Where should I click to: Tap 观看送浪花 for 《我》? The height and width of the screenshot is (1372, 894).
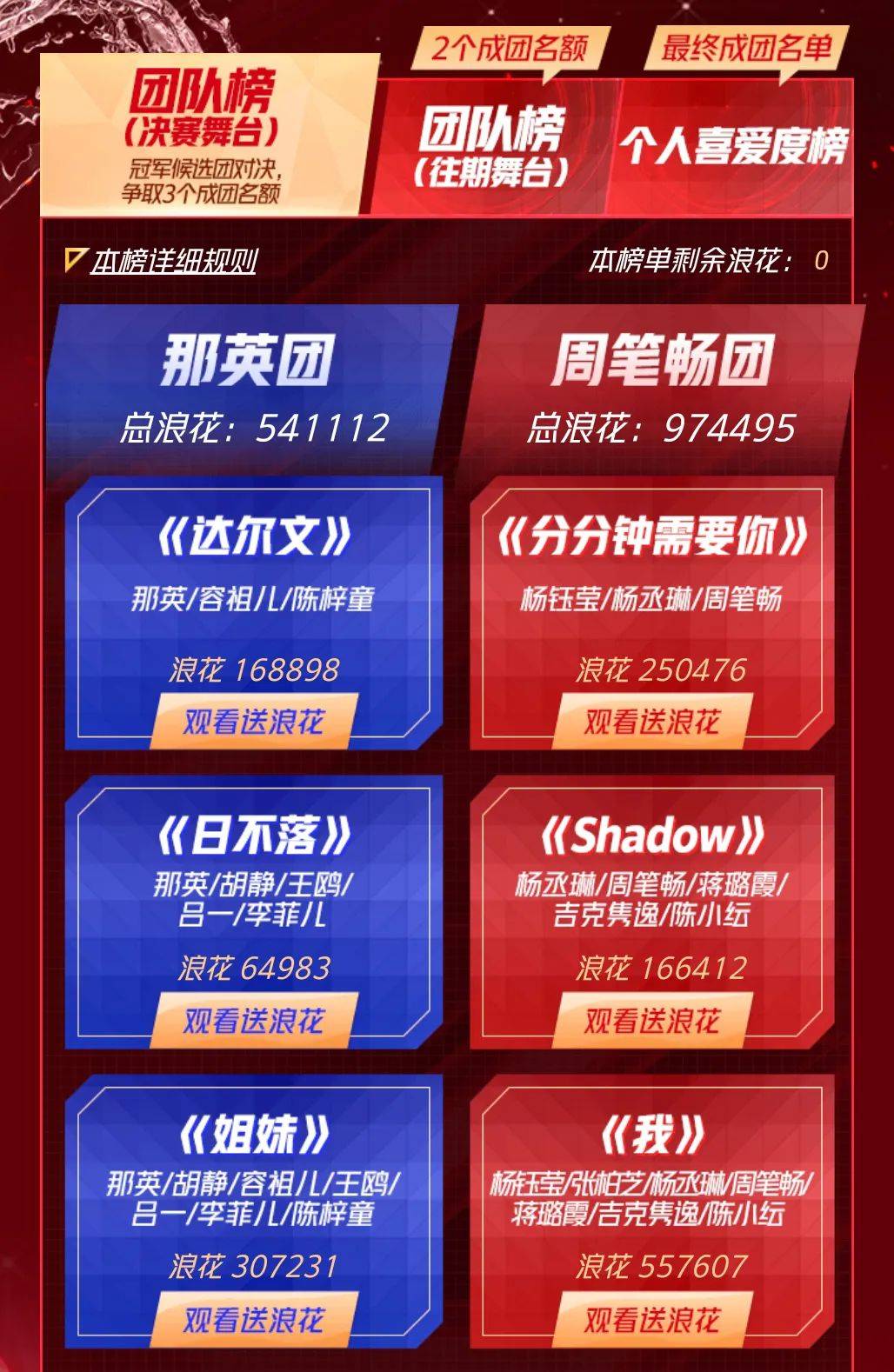[652, 1320]
